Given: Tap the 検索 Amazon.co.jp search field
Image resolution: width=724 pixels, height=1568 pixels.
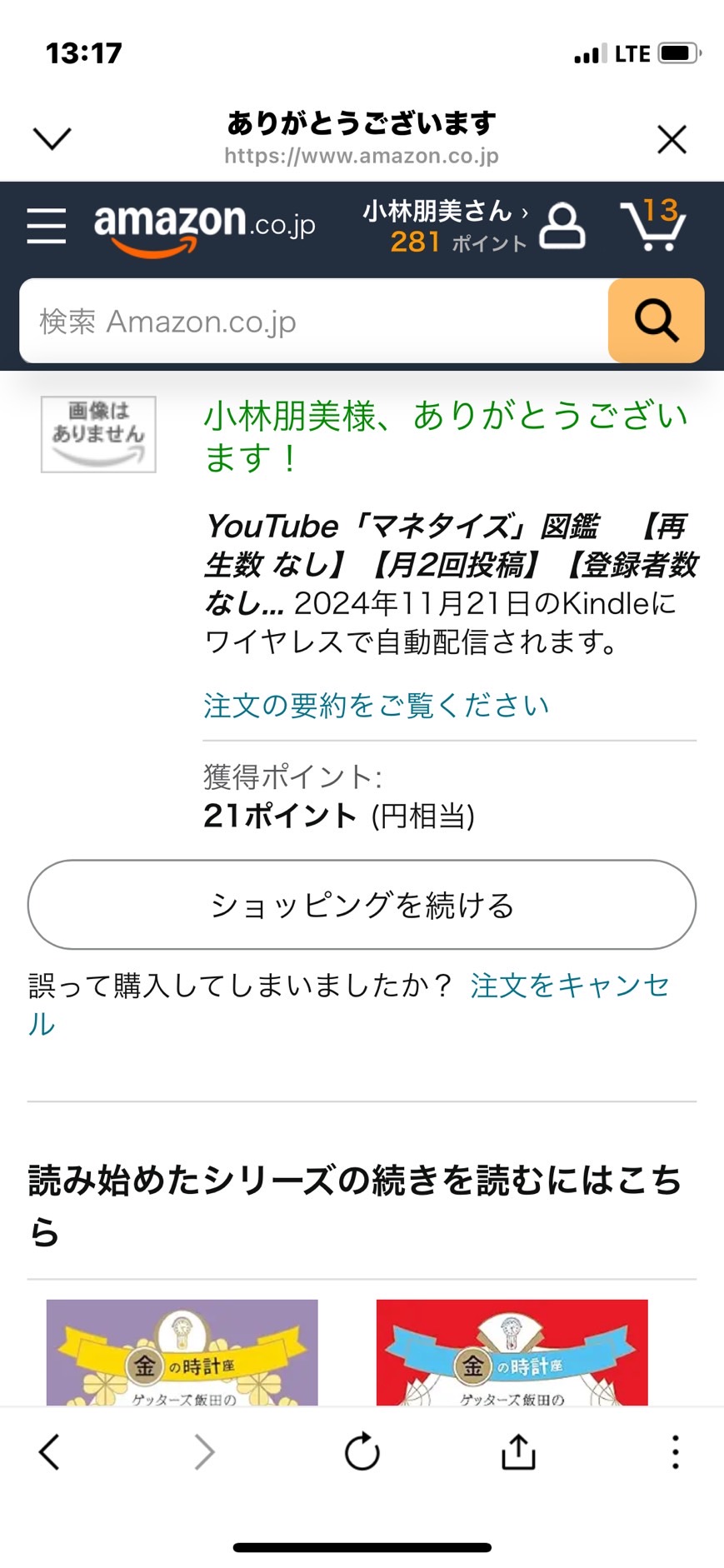Looking at the screenshot, I should click(x=314, y=321).
